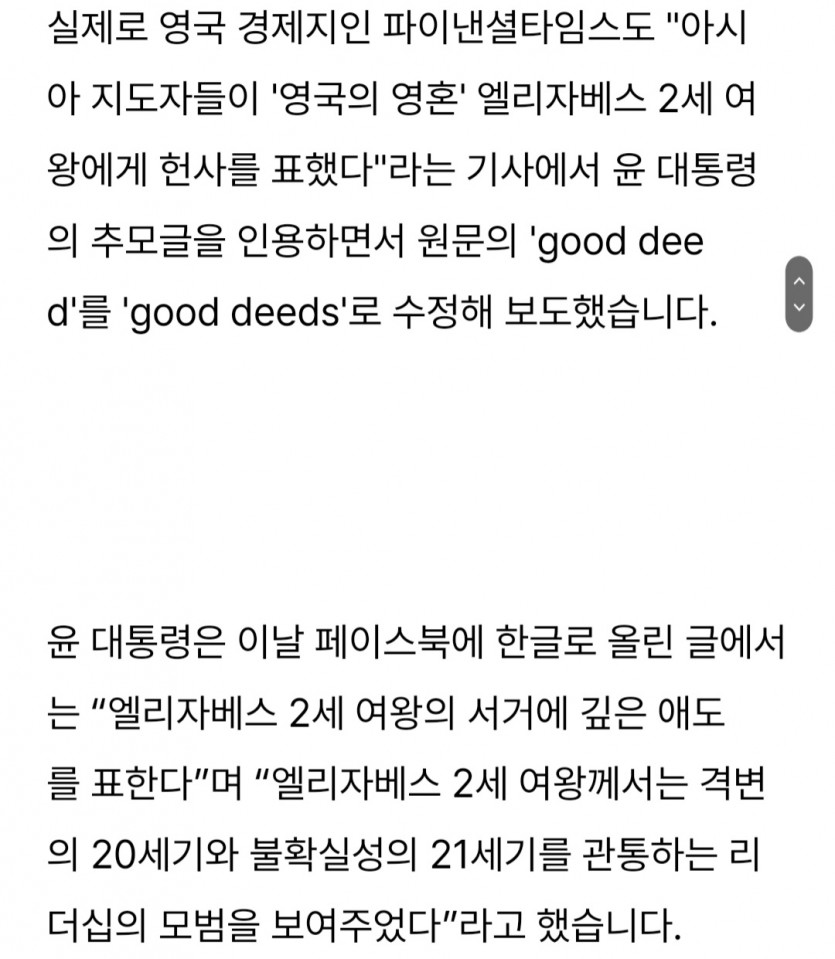Select the bottom chevron inside the navigation capsule

point(797,308)
